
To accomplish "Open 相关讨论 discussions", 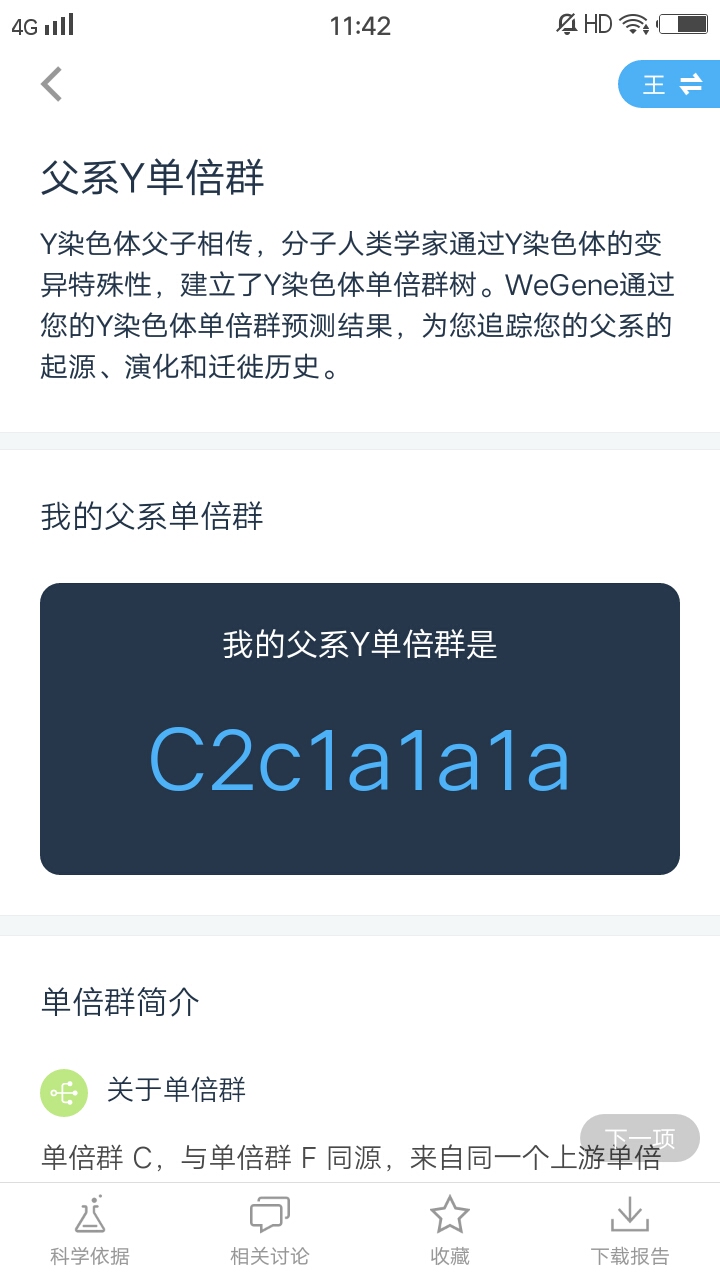I will pyautogui.click(x=270, y=1231).
